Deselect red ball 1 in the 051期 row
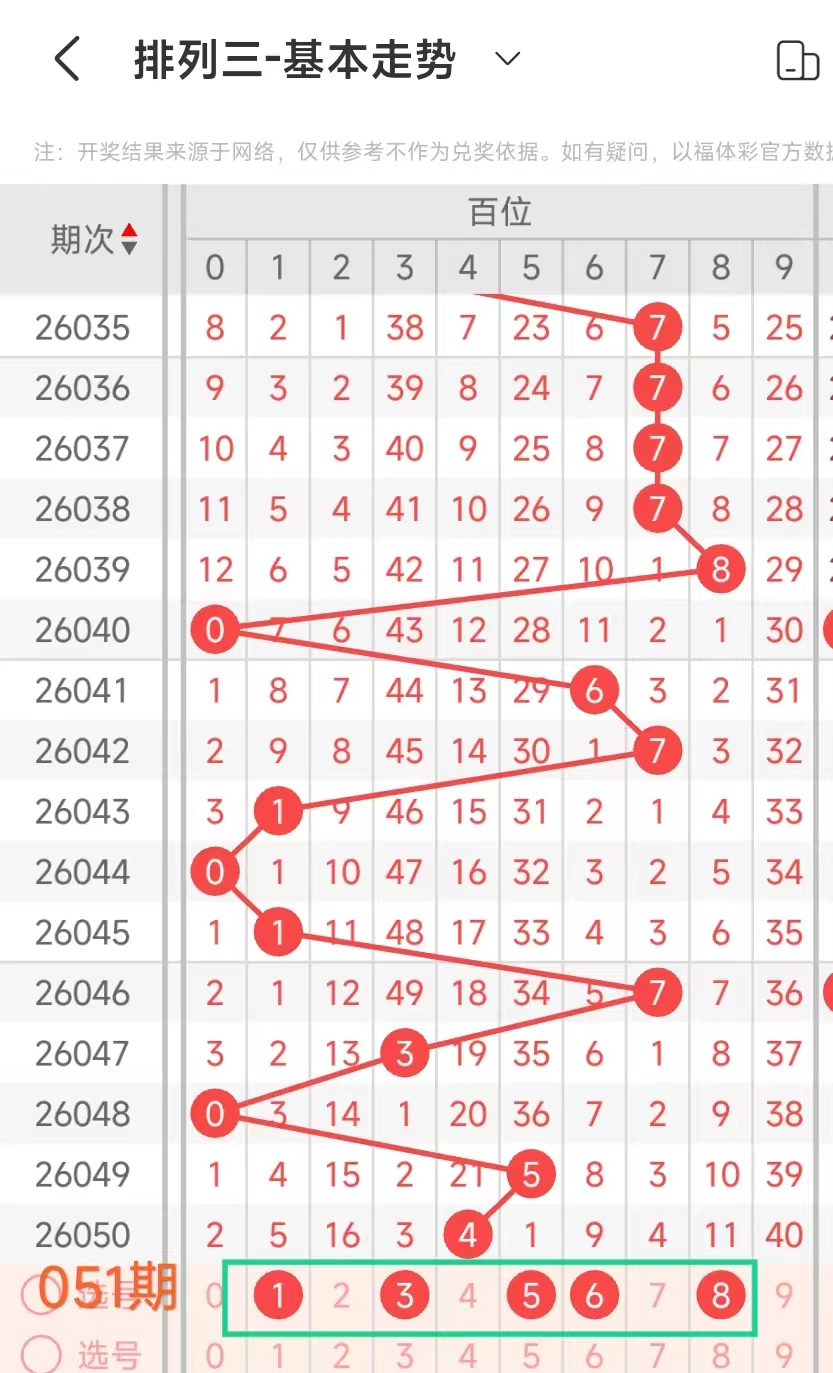The width and height of the screenshot is (833, 1373). [x=278, y=1296]
